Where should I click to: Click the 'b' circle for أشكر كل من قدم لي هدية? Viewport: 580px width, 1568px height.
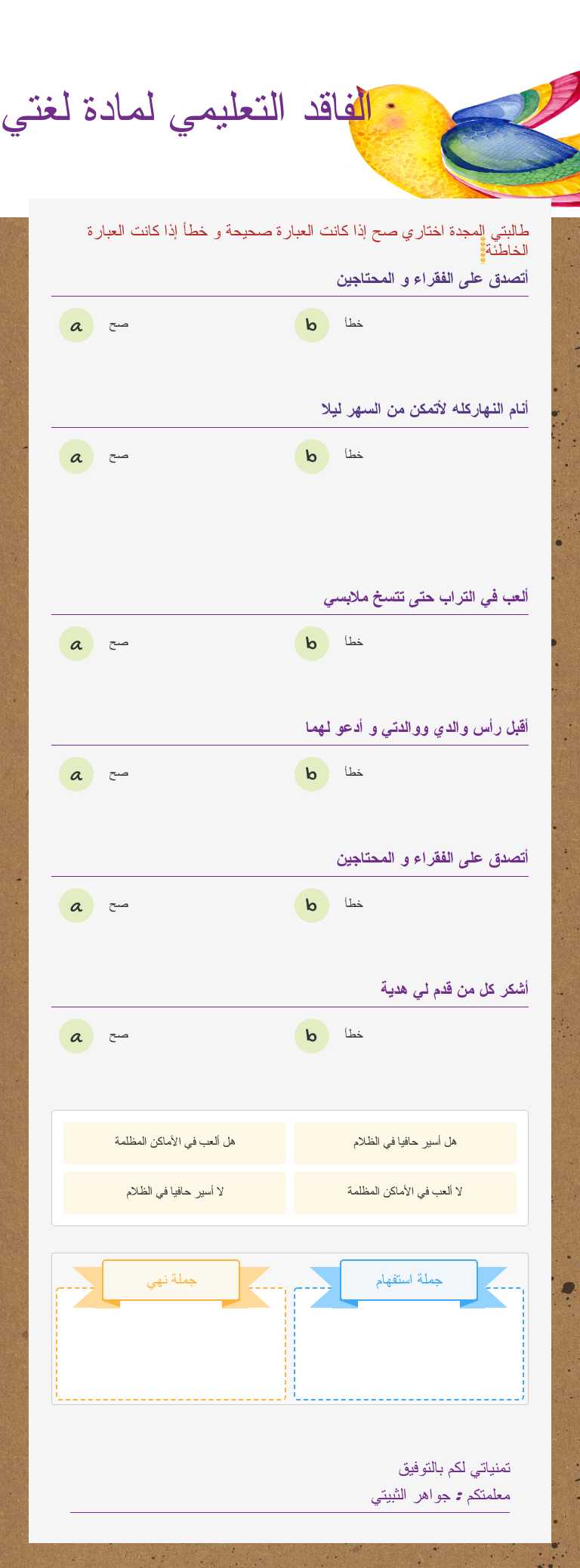click(311, 1036)
